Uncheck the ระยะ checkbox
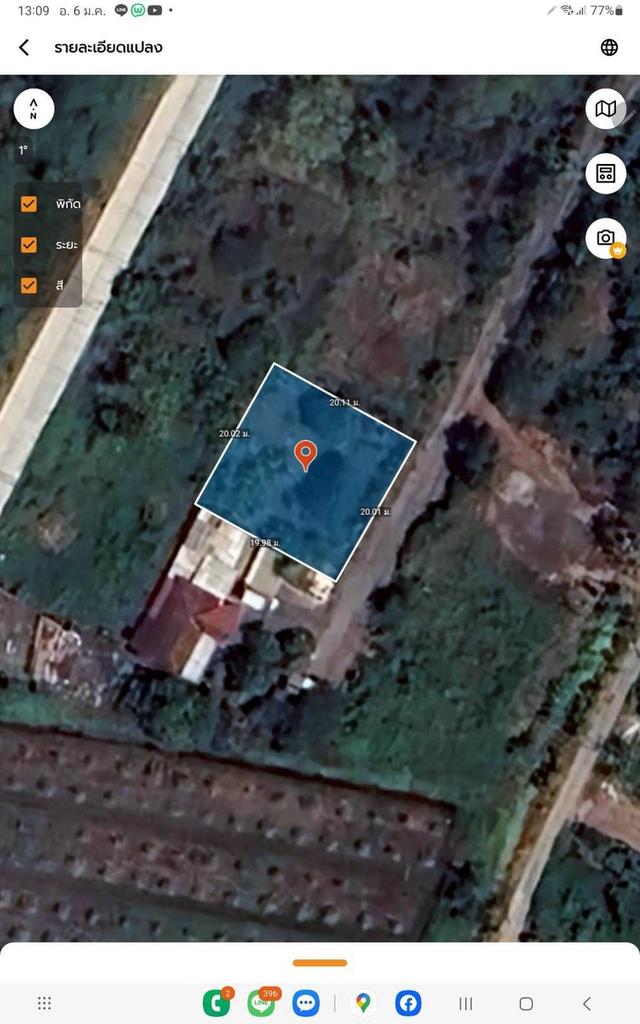Screen dimensions: 640x1024 tap(29, 245)
